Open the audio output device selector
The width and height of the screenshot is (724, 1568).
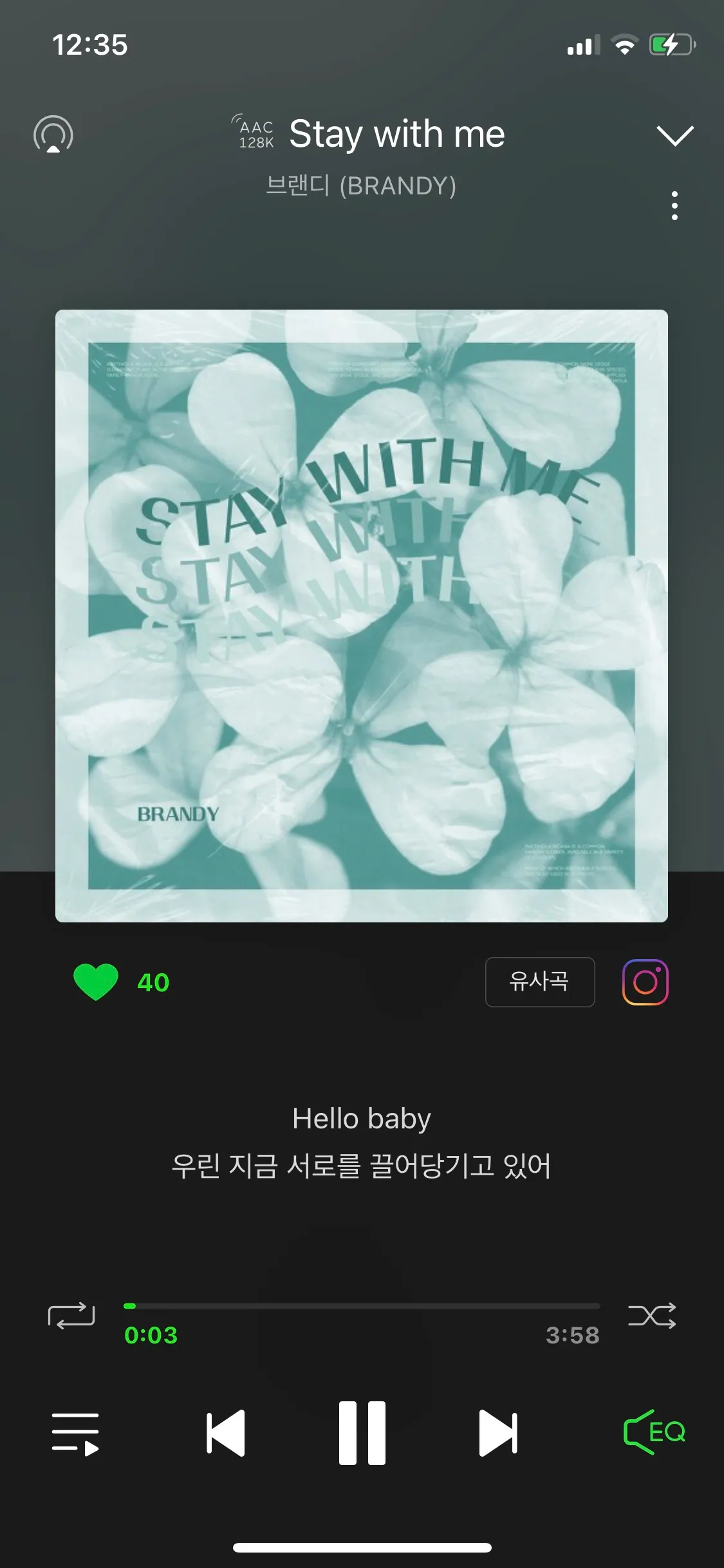(x=54, y=135)
